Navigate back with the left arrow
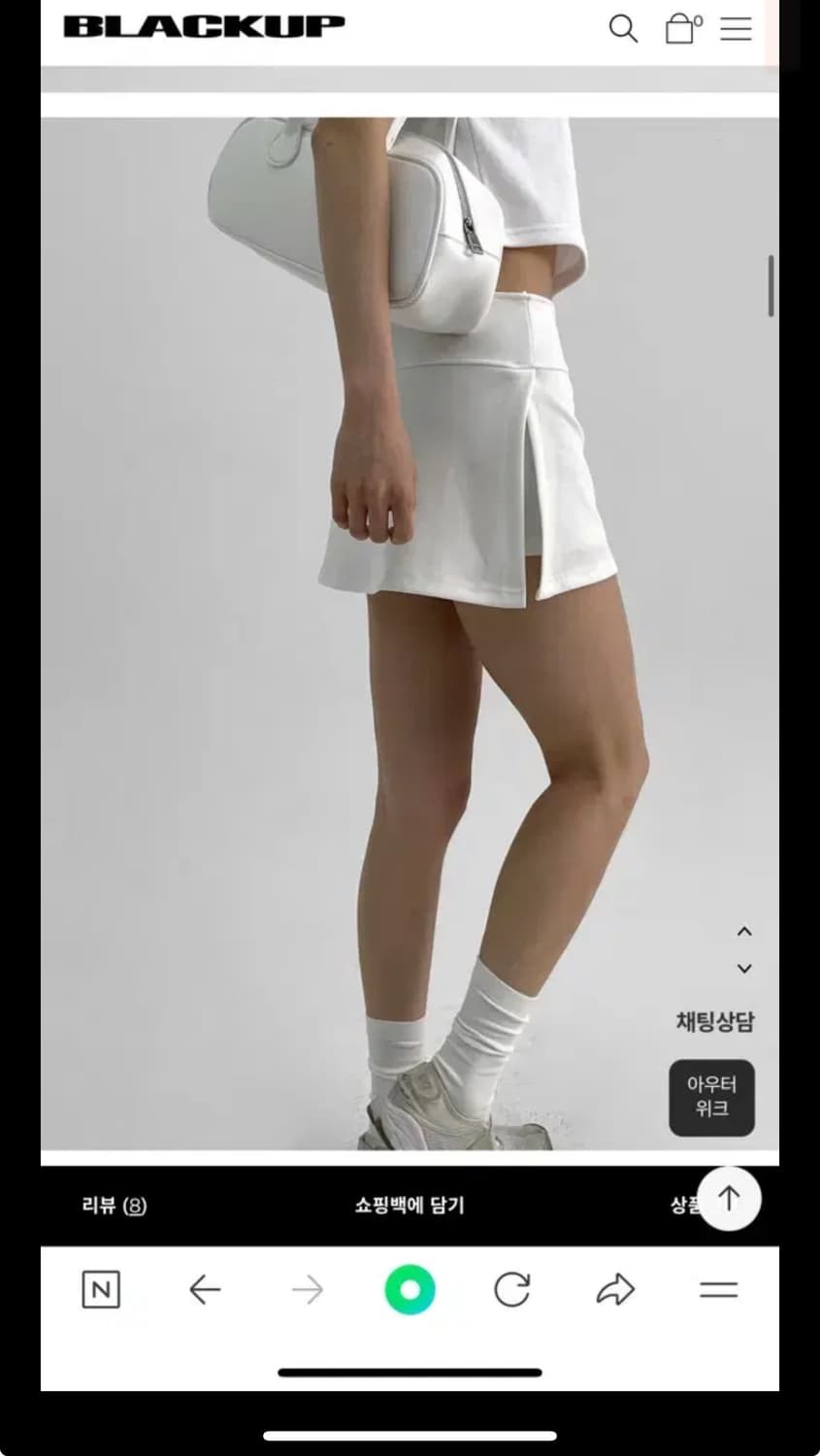This screenshot has height=1456, width=820. coord(204,1289)
